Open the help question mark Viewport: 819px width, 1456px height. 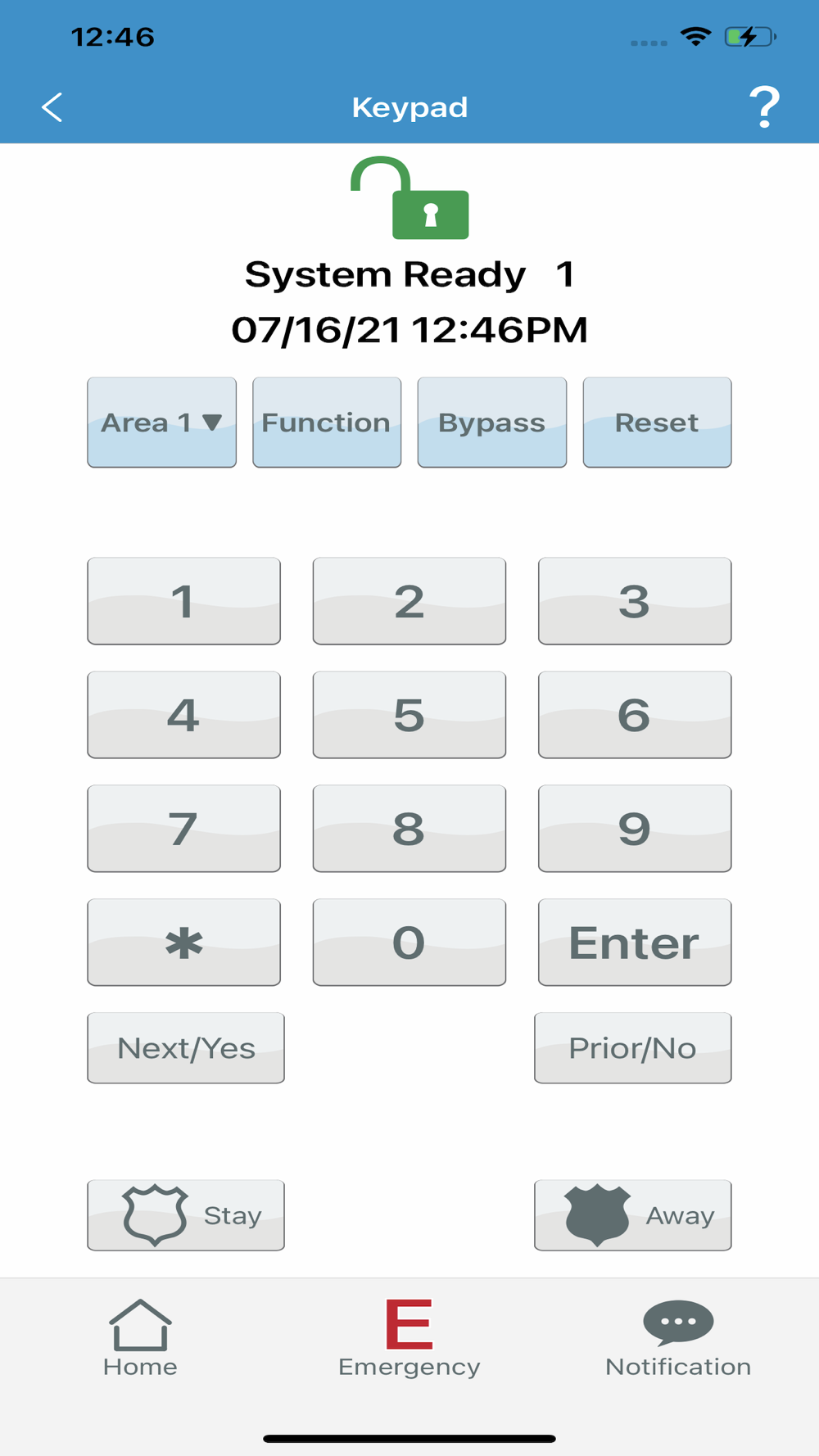[764, 107]
